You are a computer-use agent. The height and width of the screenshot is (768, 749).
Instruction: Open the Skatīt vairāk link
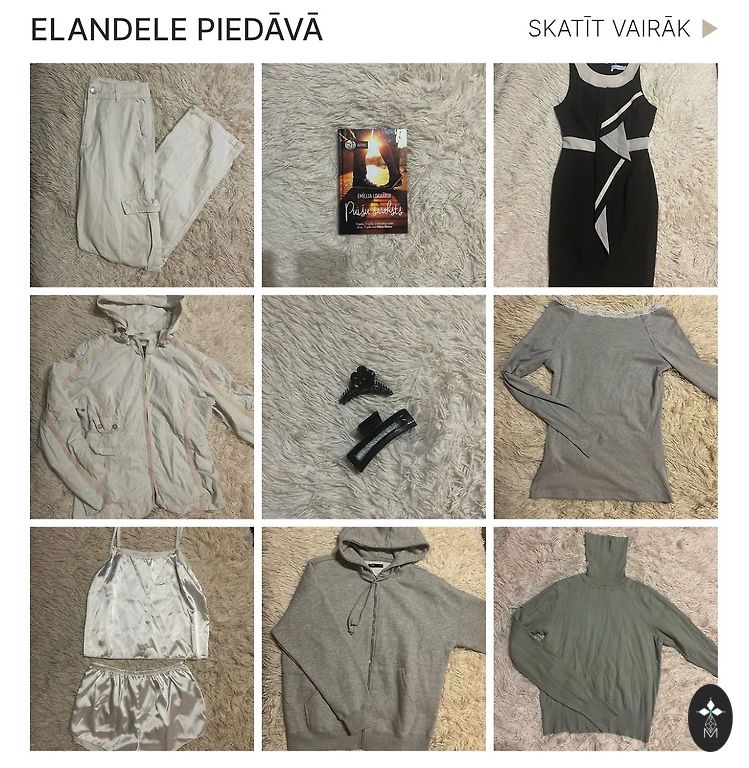click(621, 29)
